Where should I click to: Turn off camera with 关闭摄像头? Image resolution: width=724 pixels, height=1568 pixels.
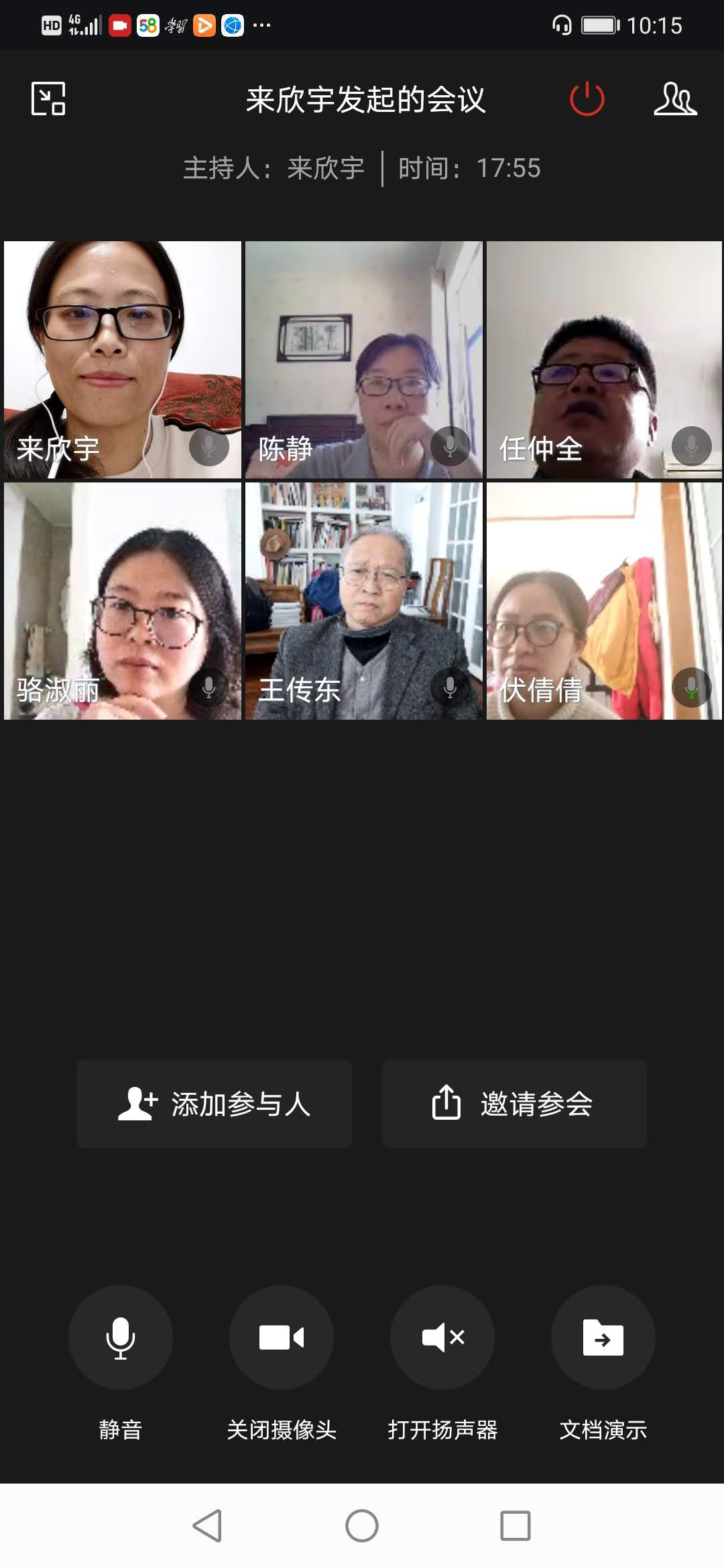click(282, 1337)
